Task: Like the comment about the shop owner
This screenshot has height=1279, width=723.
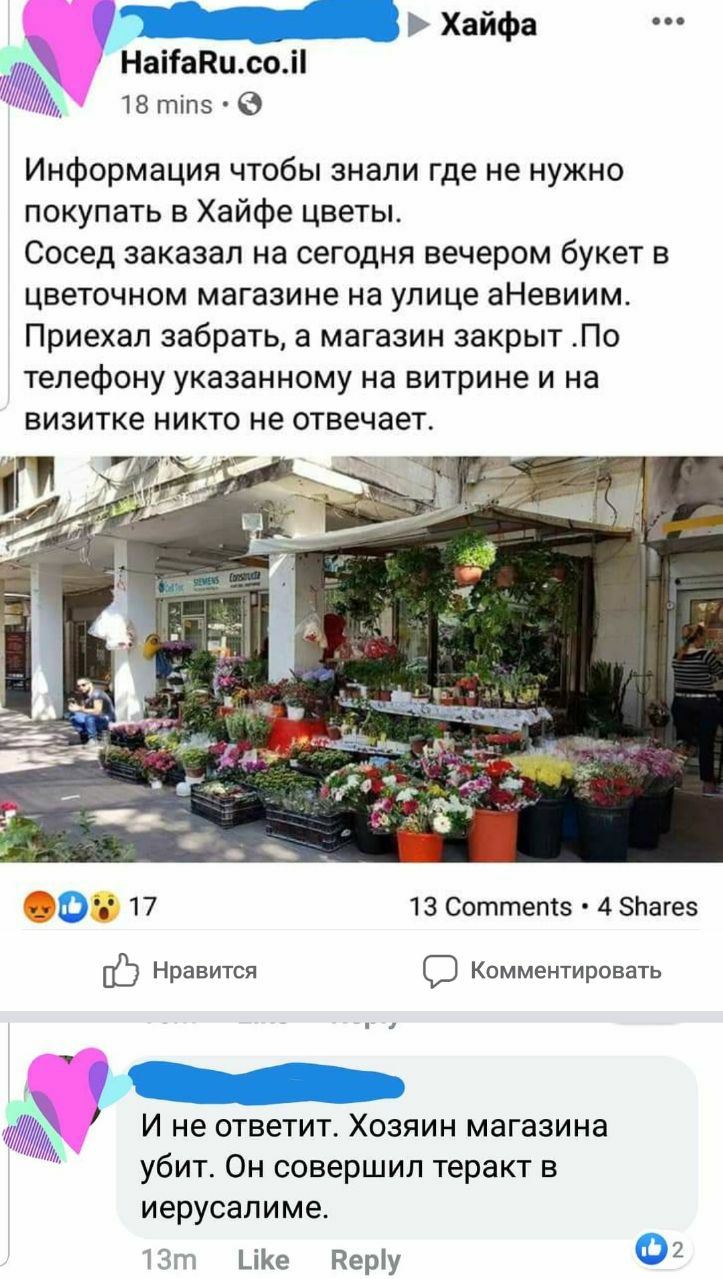Action: [263, 1260]
